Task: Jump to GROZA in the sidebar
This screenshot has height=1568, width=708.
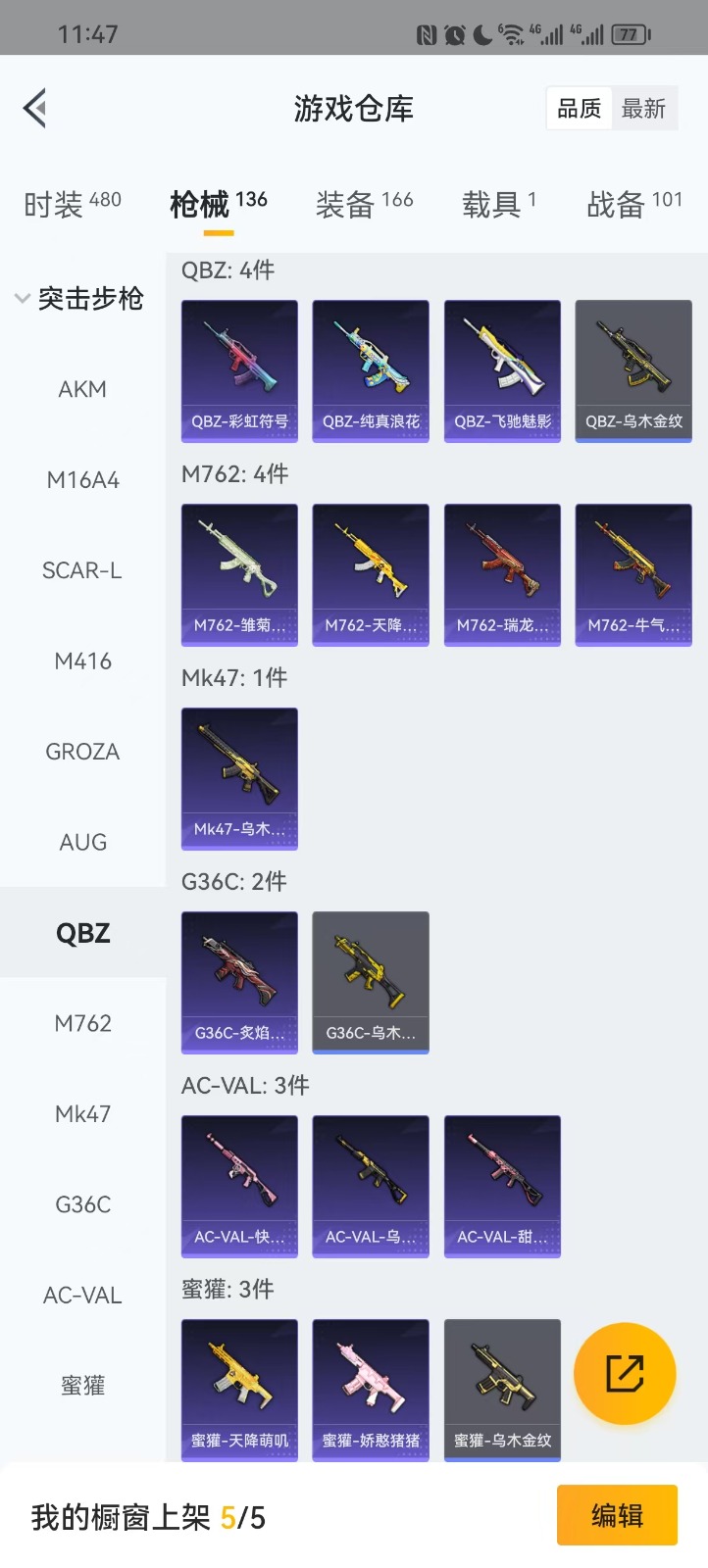Action: click(x=82, y=752)
